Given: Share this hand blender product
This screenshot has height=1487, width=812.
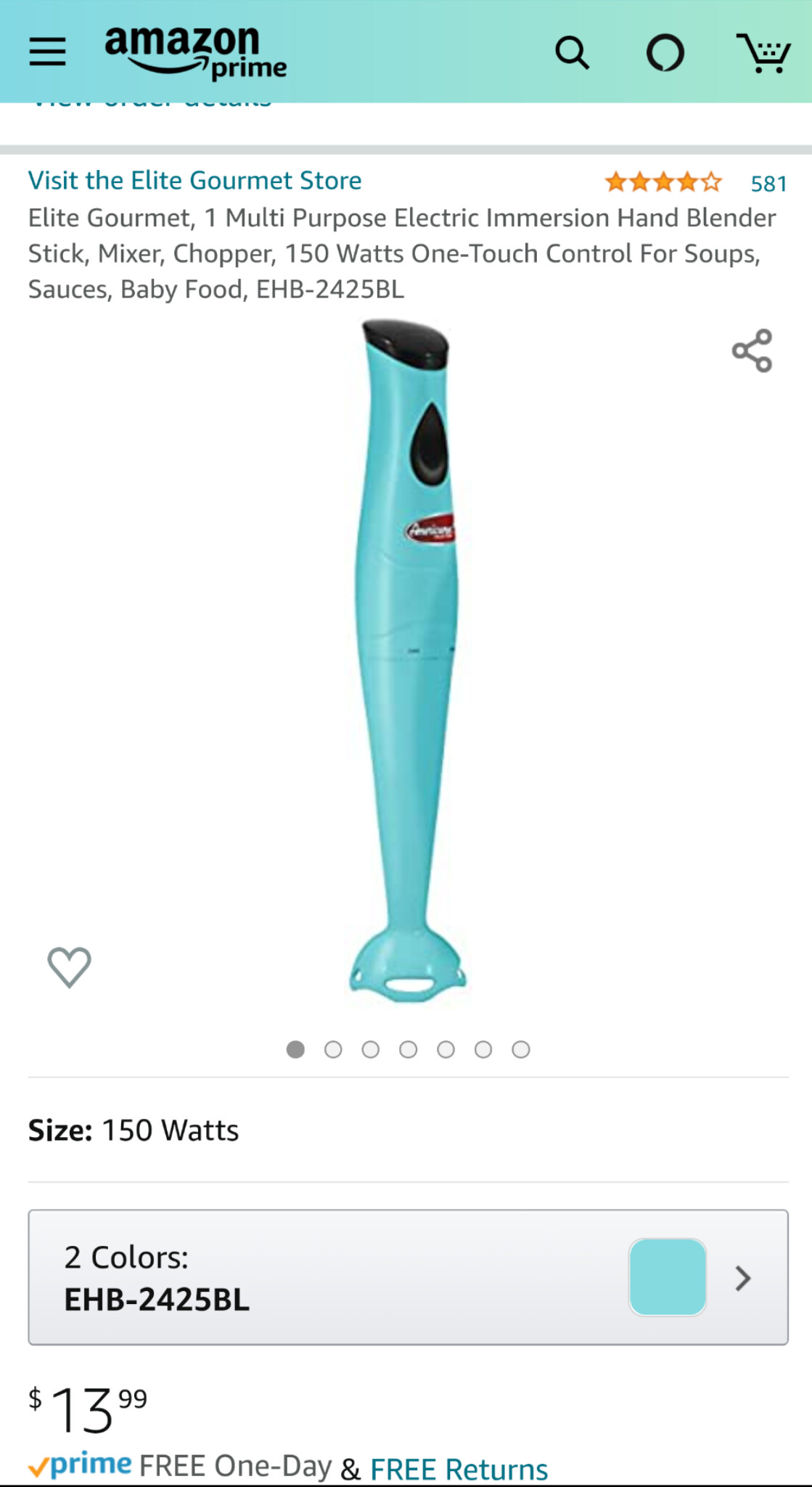Looking at the screenshot, I should [752, 351].
